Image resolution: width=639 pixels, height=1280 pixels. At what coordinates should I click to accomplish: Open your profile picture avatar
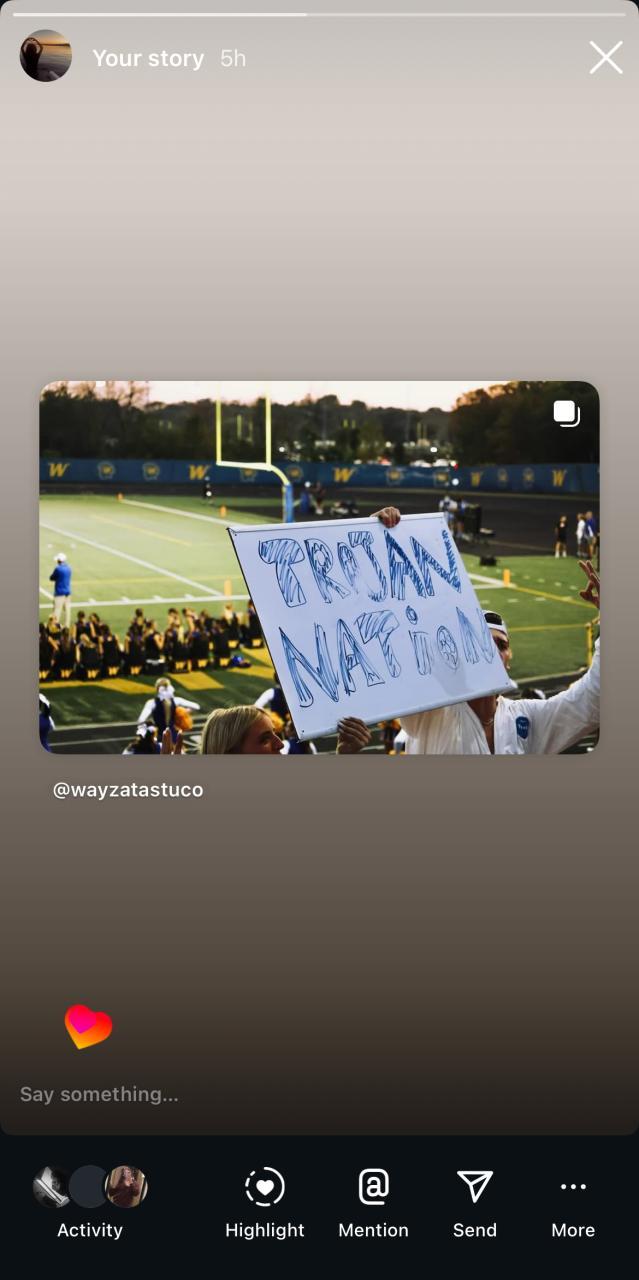point(46,56)
